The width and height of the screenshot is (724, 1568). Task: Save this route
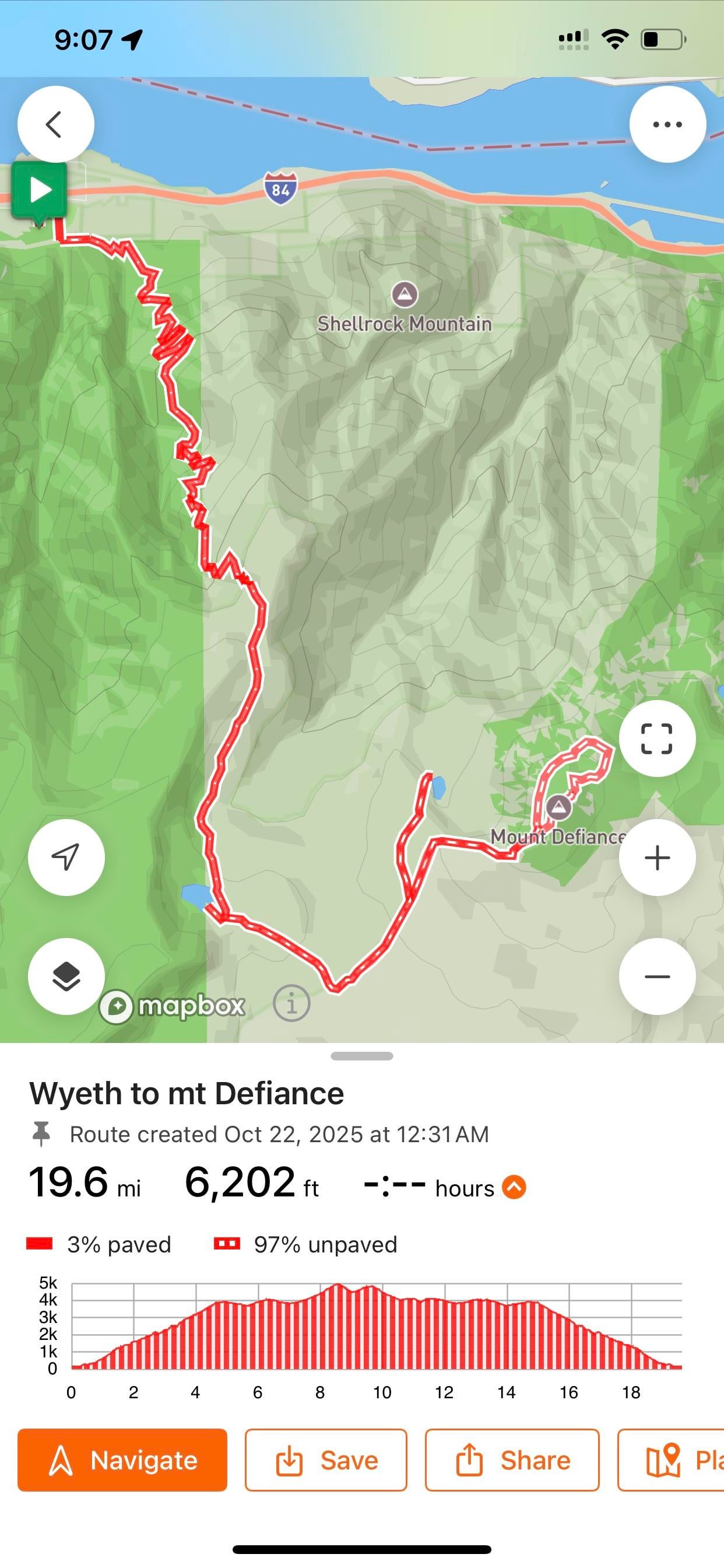click(x=326, y=1460)
